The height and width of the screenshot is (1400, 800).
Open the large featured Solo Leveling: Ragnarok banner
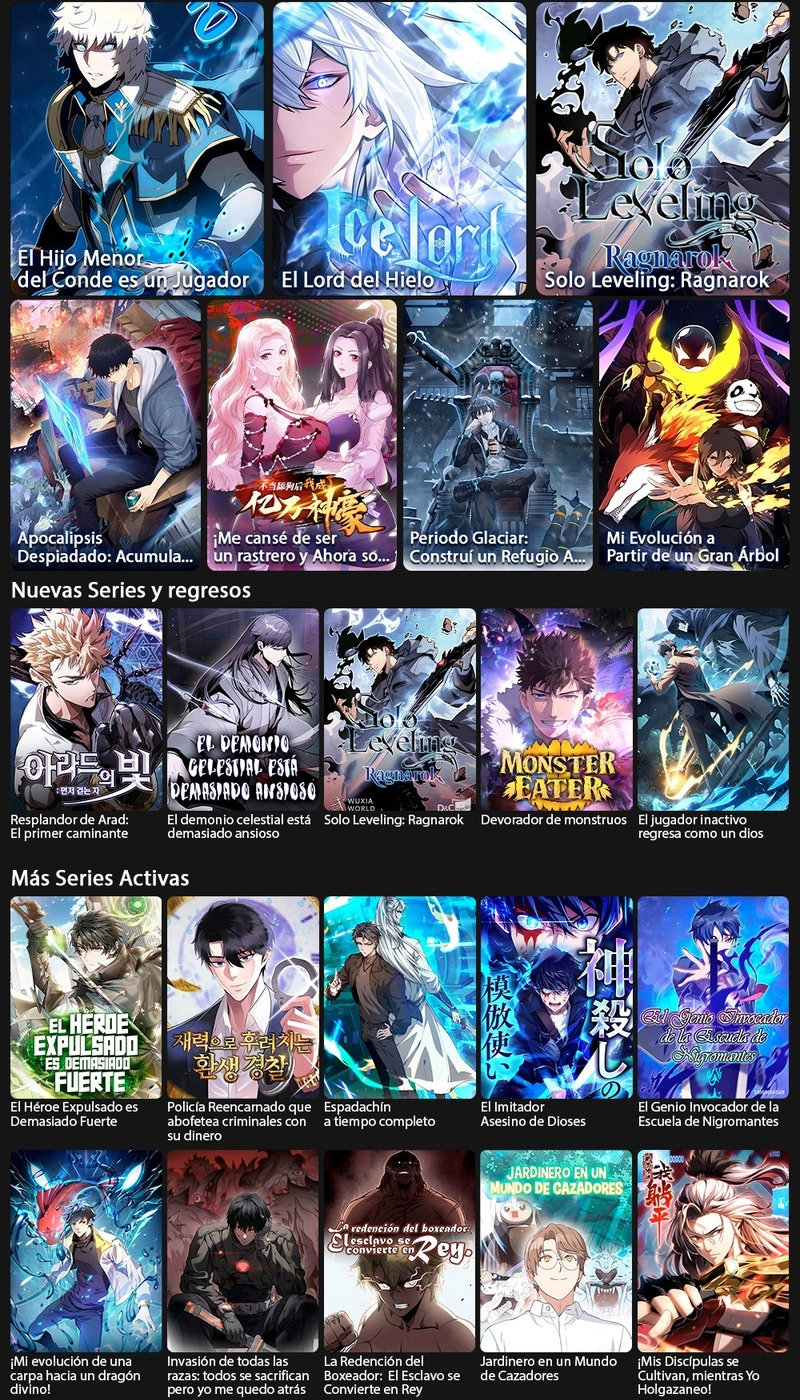pyautogui.click(x=662, y=148)
